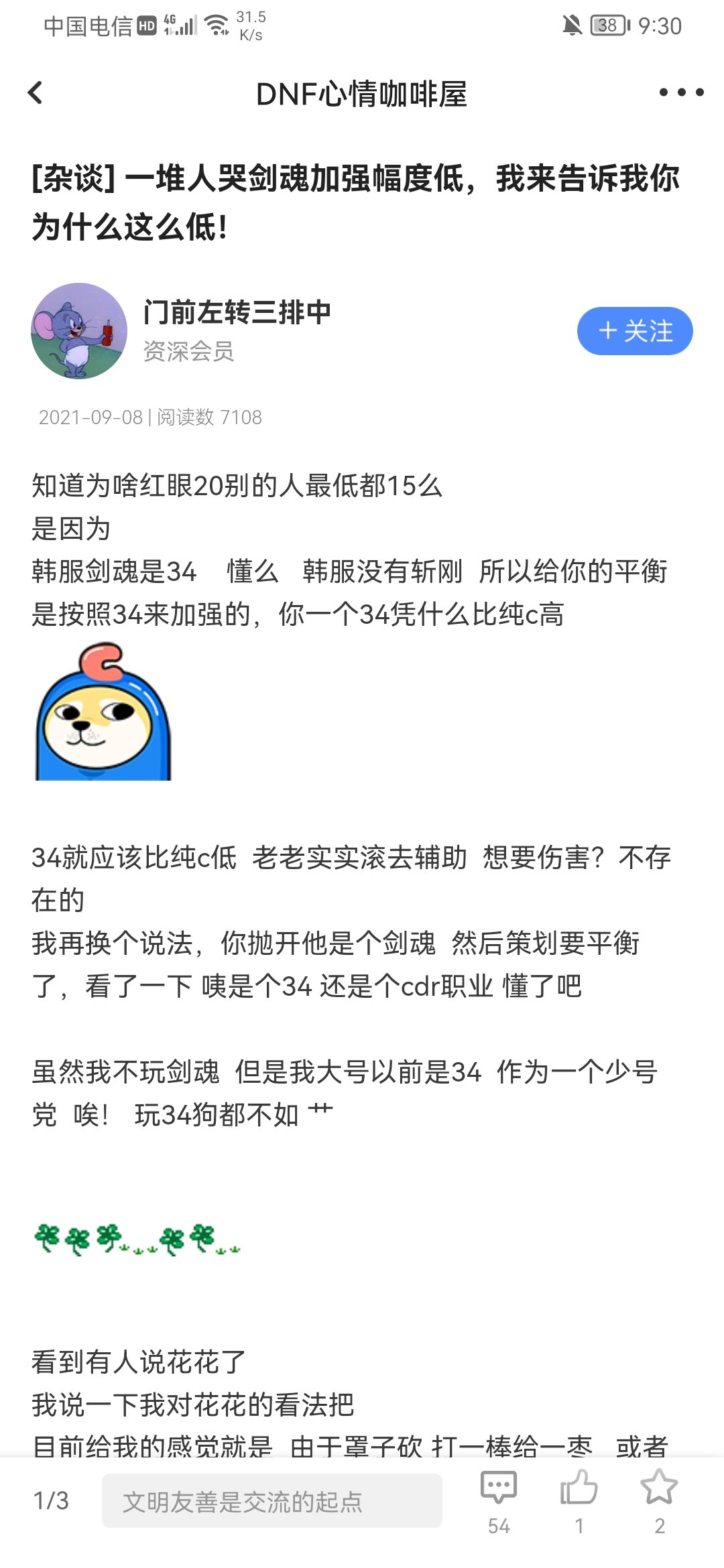Image resolution: width=724 pixels, height=1568 pixels.
Task: View the 54 comments
Action: click(x=499, y=1500)
